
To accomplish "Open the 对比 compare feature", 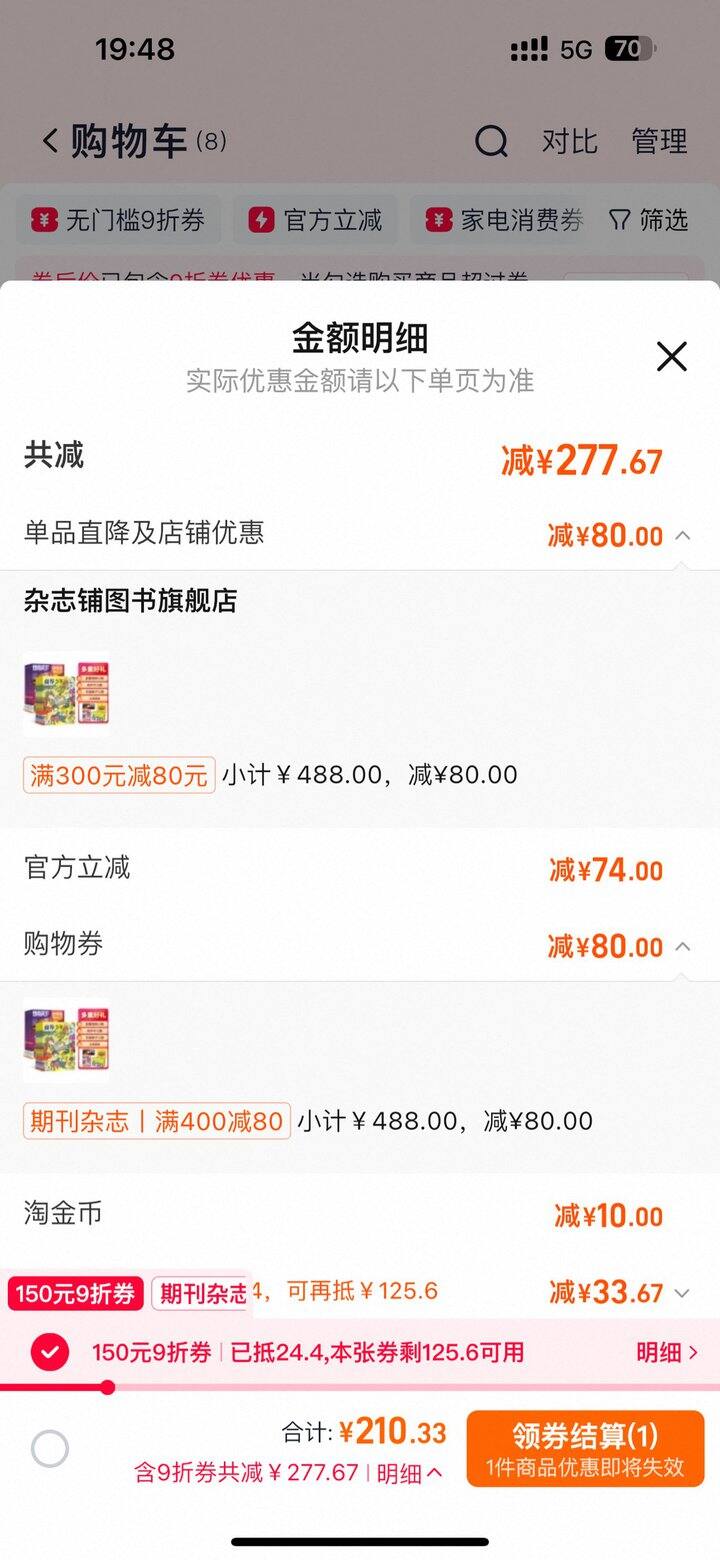I will [x=569, y=141].
